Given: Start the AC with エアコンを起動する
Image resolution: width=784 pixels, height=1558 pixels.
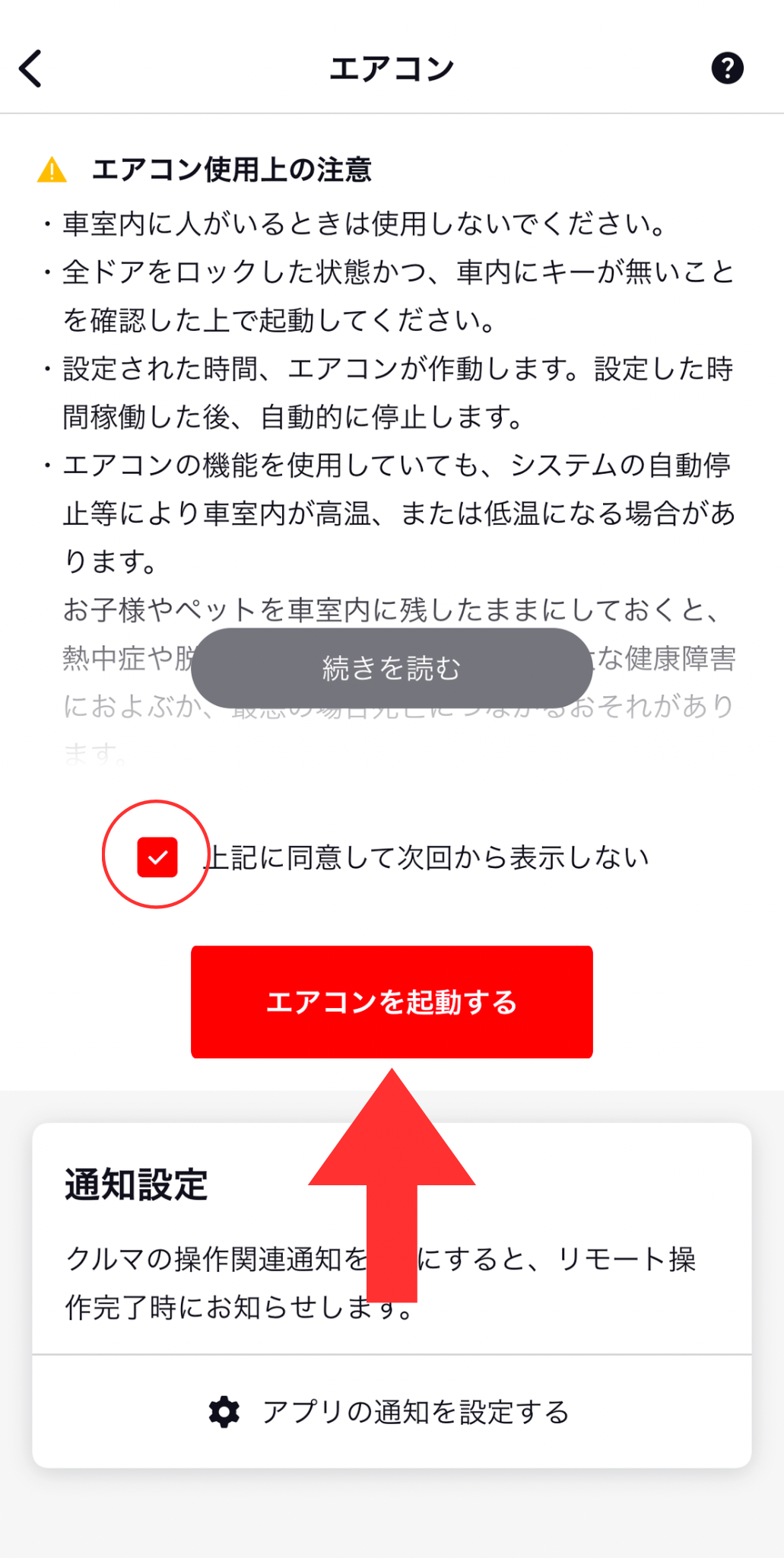Looking at the screenshot, I should coord(392,1001).
